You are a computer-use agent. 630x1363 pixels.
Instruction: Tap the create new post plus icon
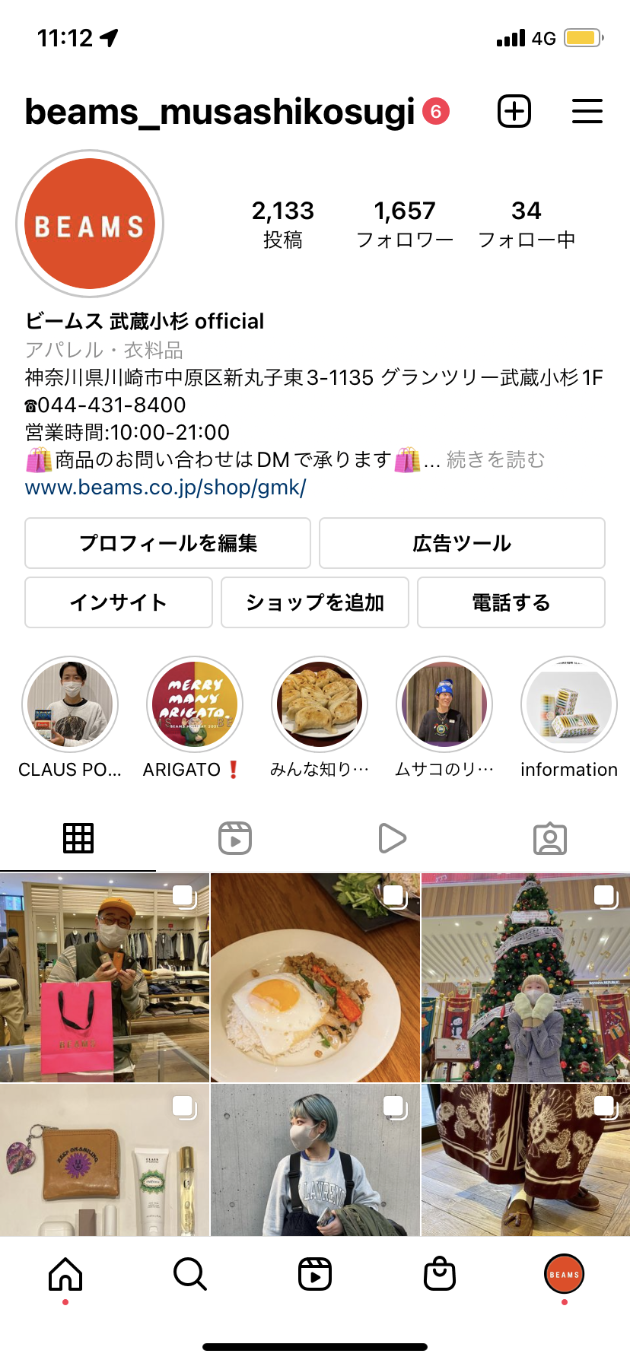pos(514,112)
